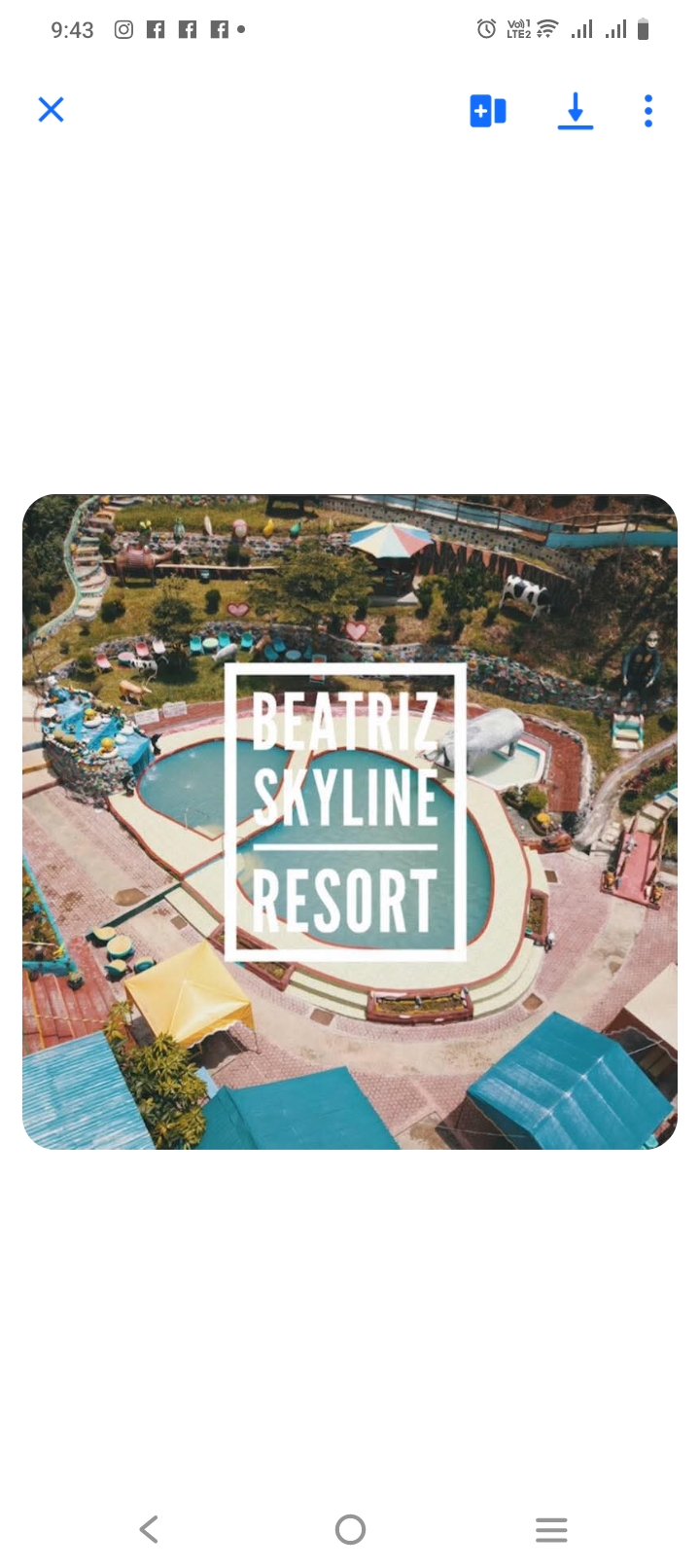This screenshot has height=1568, width=700.
Task: Go back with the system back button
Action: [149, 1529]
